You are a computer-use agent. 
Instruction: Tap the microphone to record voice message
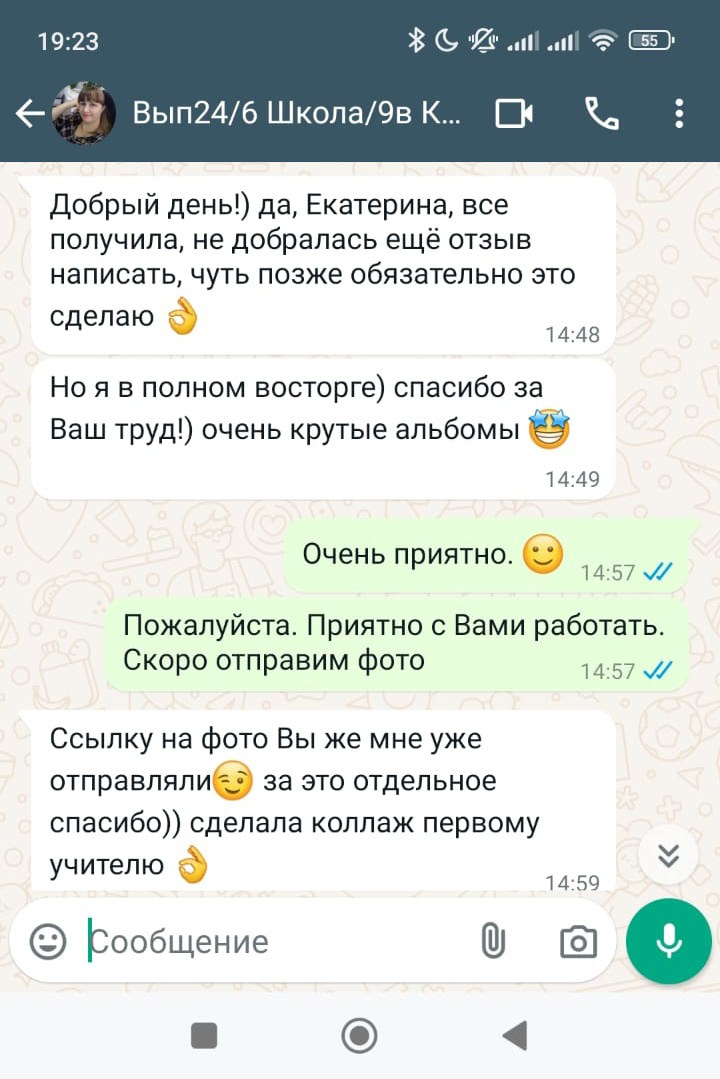(668, 941)
